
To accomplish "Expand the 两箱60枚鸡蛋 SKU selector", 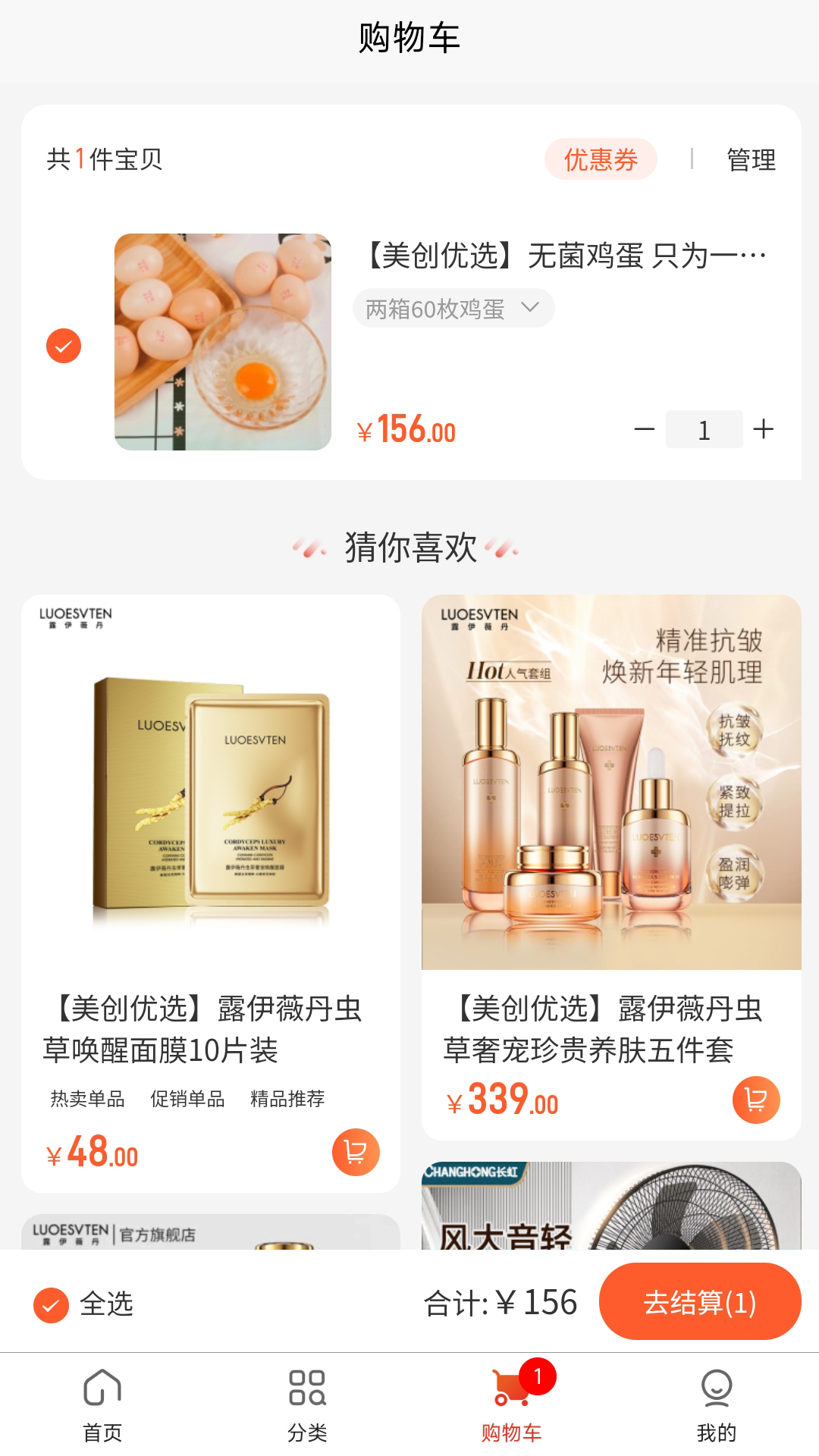I will click(x=453, y=308).
